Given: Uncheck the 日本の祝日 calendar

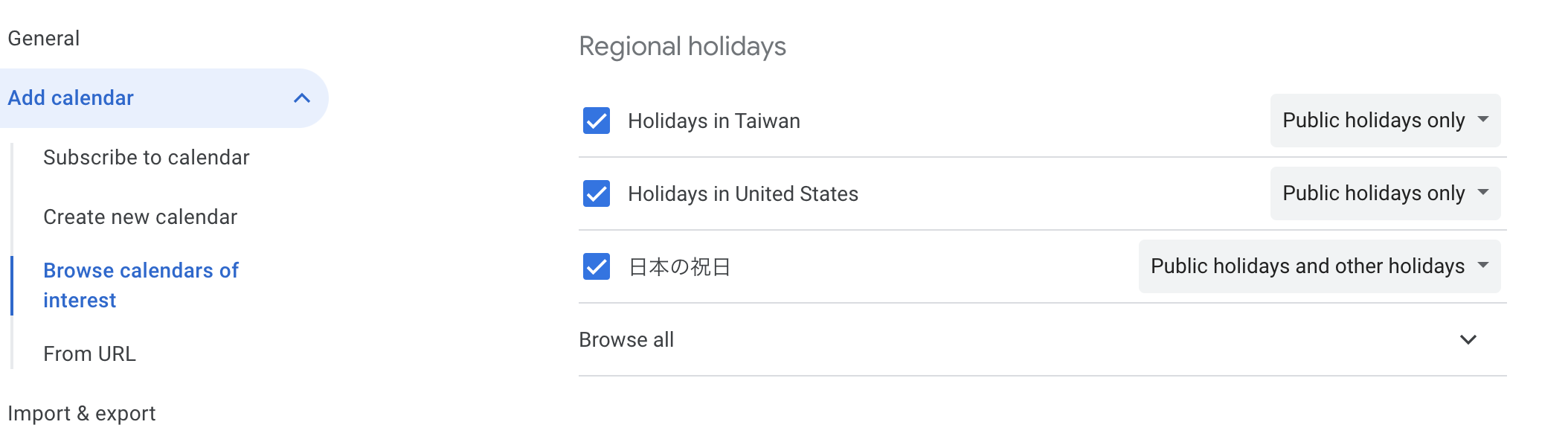Looking at the screenshot, I should [597, 266].
